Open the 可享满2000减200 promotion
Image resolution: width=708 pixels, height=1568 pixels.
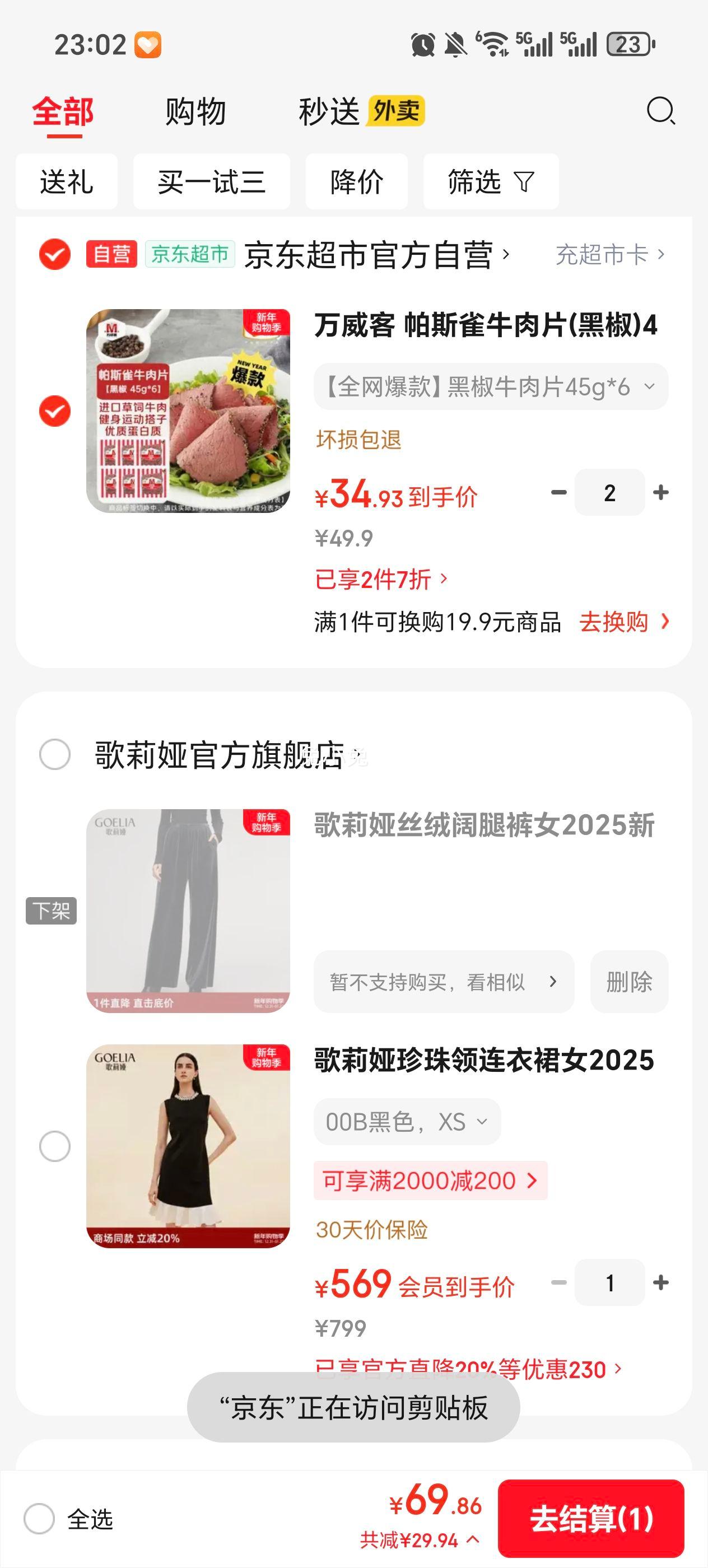coord(430,1180)
